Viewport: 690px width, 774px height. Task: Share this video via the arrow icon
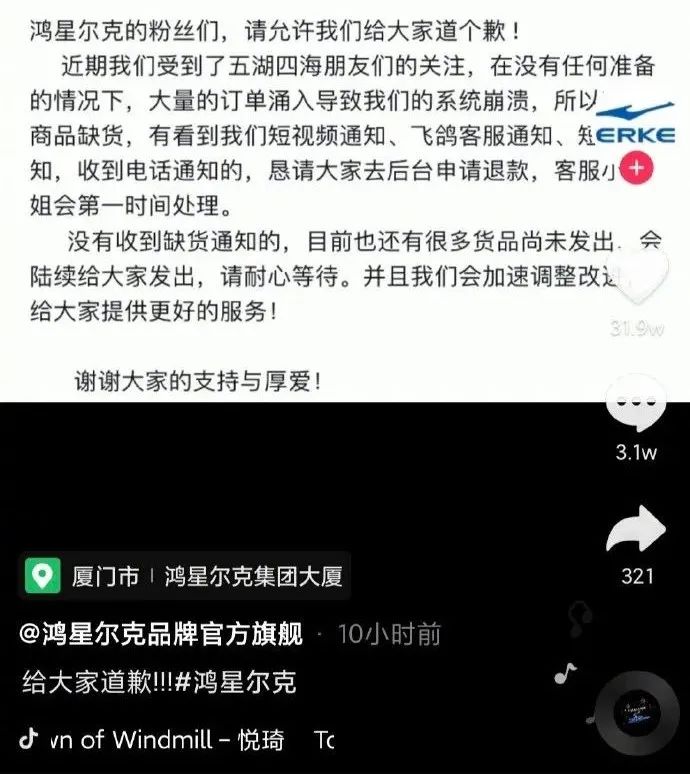pos(637,530)
